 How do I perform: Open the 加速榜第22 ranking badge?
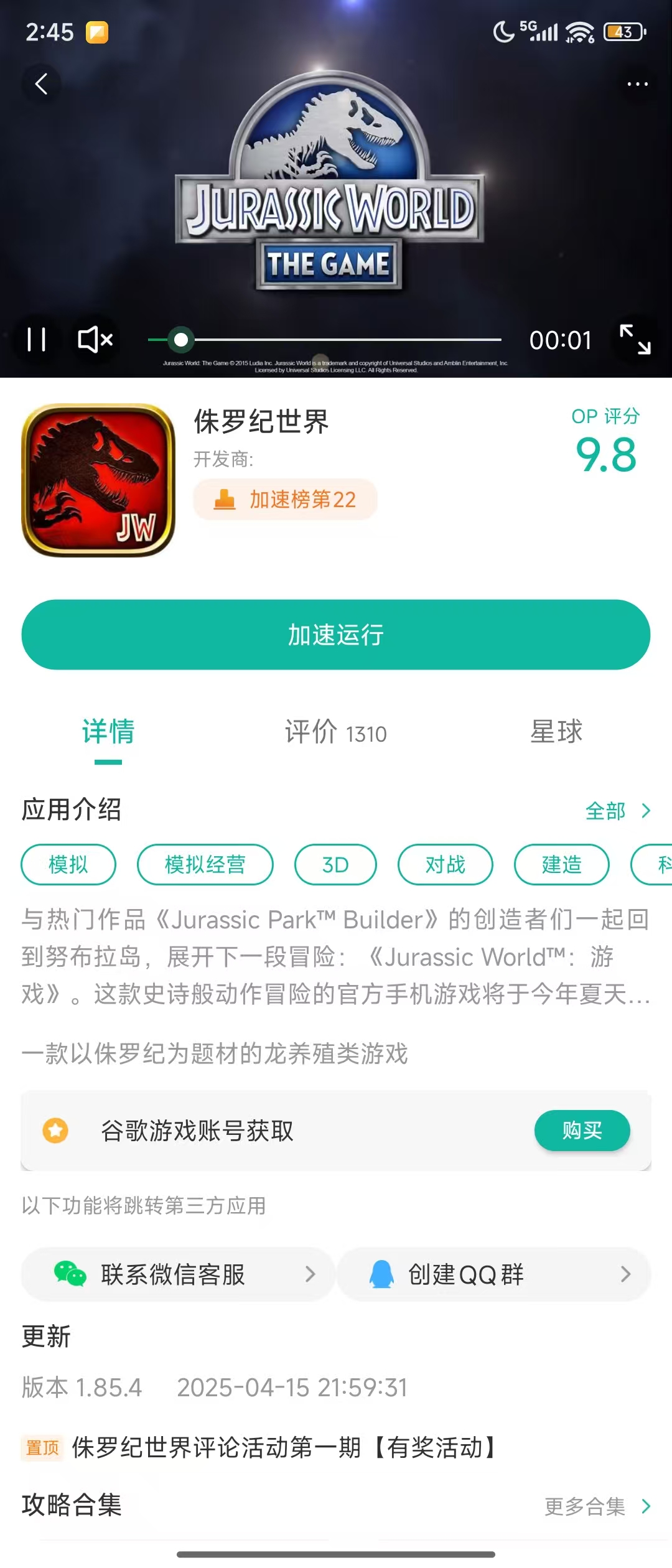(x=285, y=499)
